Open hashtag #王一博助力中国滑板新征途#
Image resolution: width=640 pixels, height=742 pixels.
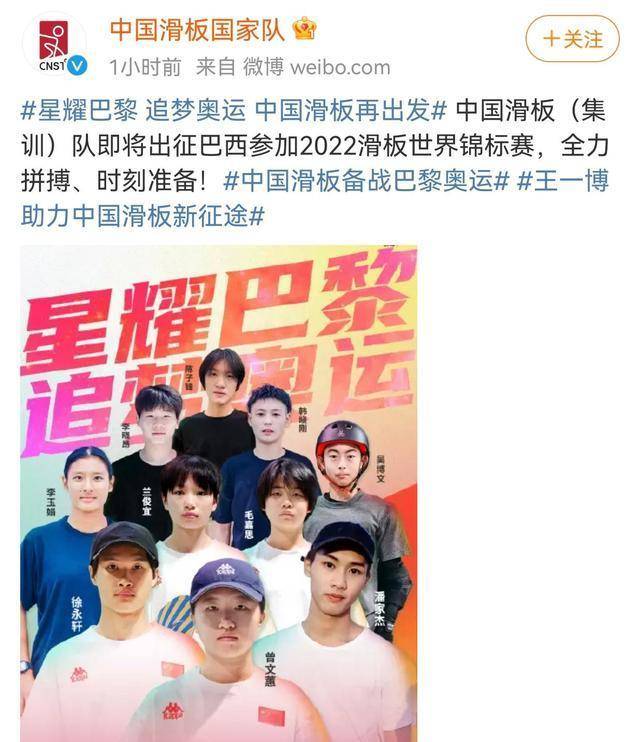(142, 216)
